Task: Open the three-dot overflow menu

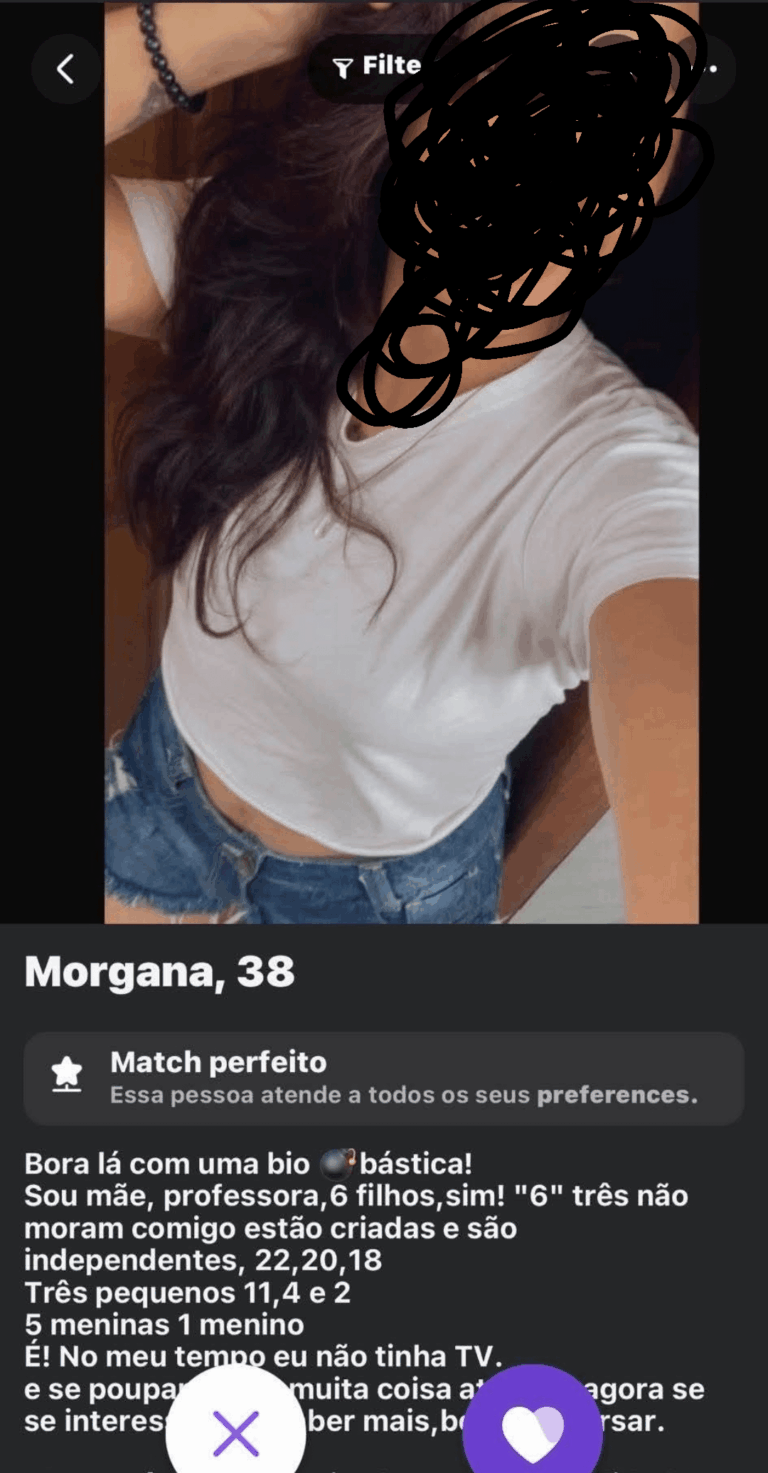Action: (x=708, y=69)
